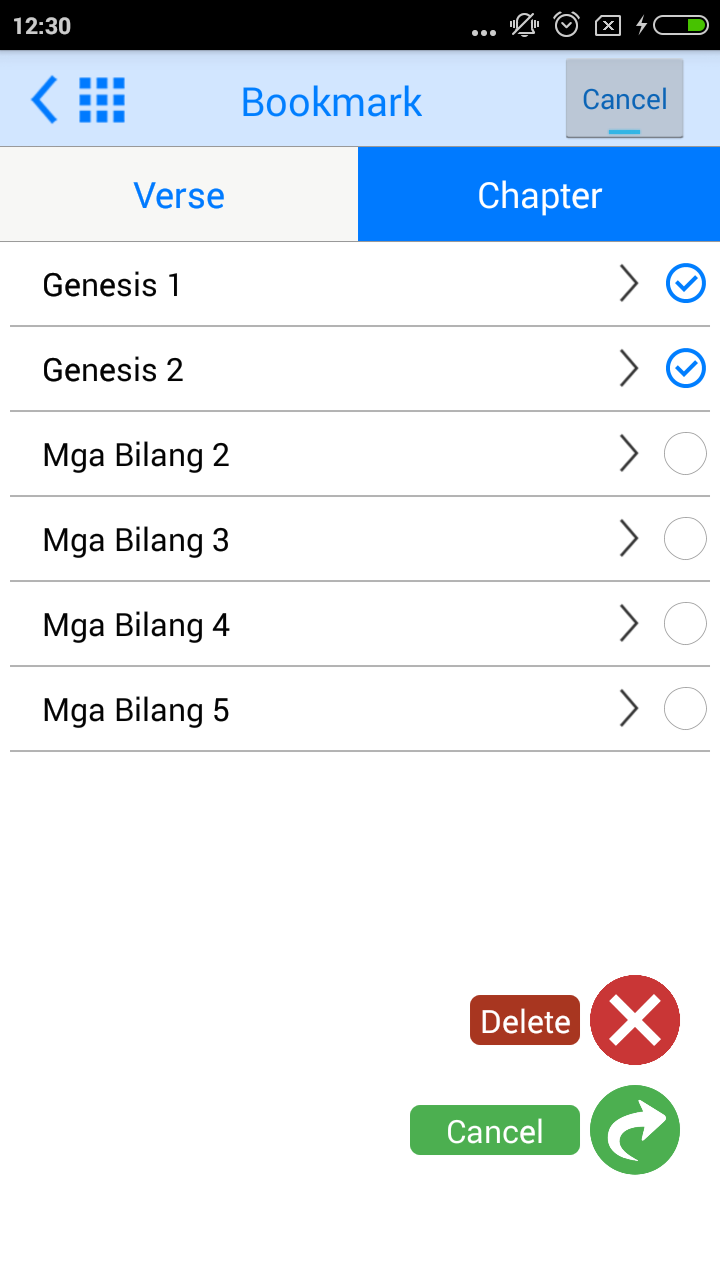Viewport: 720px width, 1280px height.
Task: Click the green curved arrow cancel icon
Action: tap(635, 1129)
